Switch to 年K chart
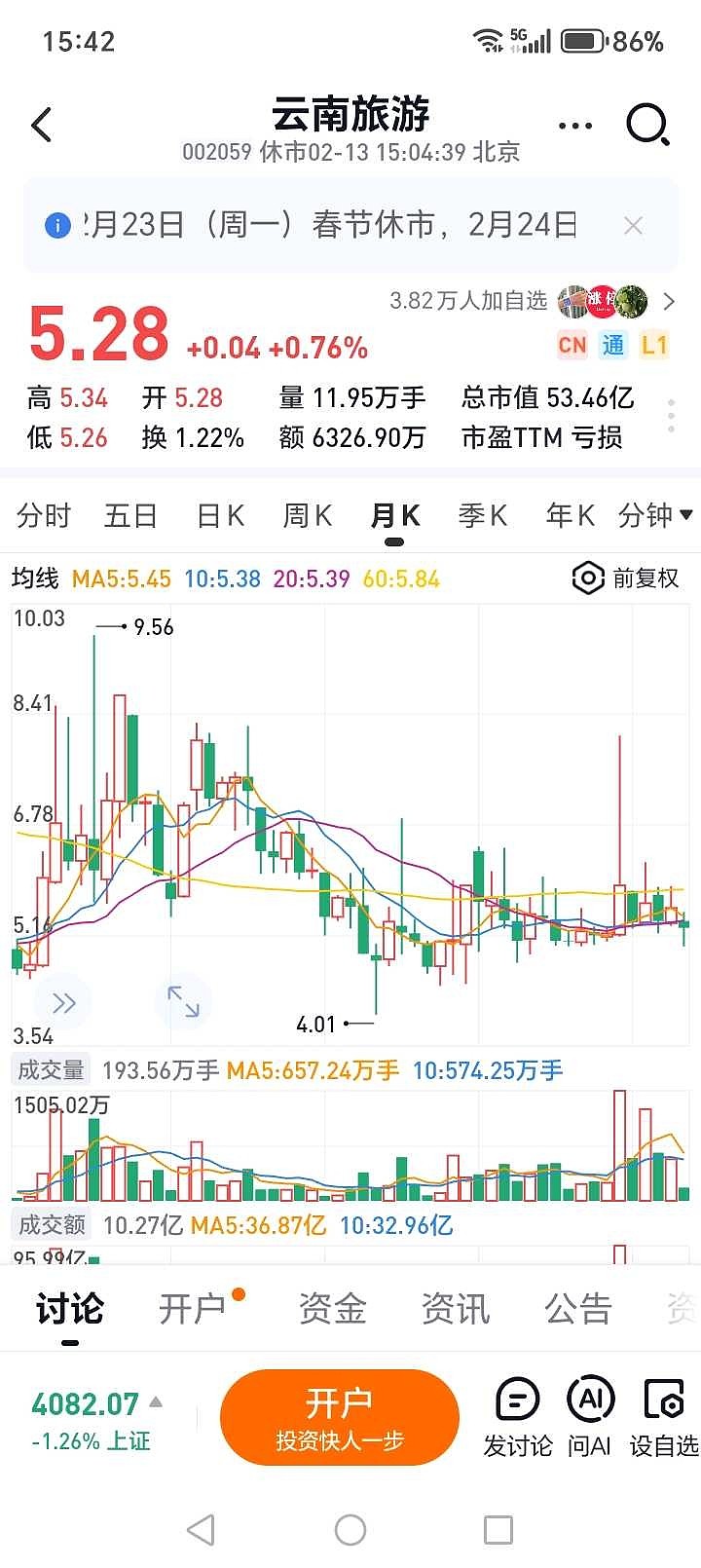 [570, 515]
